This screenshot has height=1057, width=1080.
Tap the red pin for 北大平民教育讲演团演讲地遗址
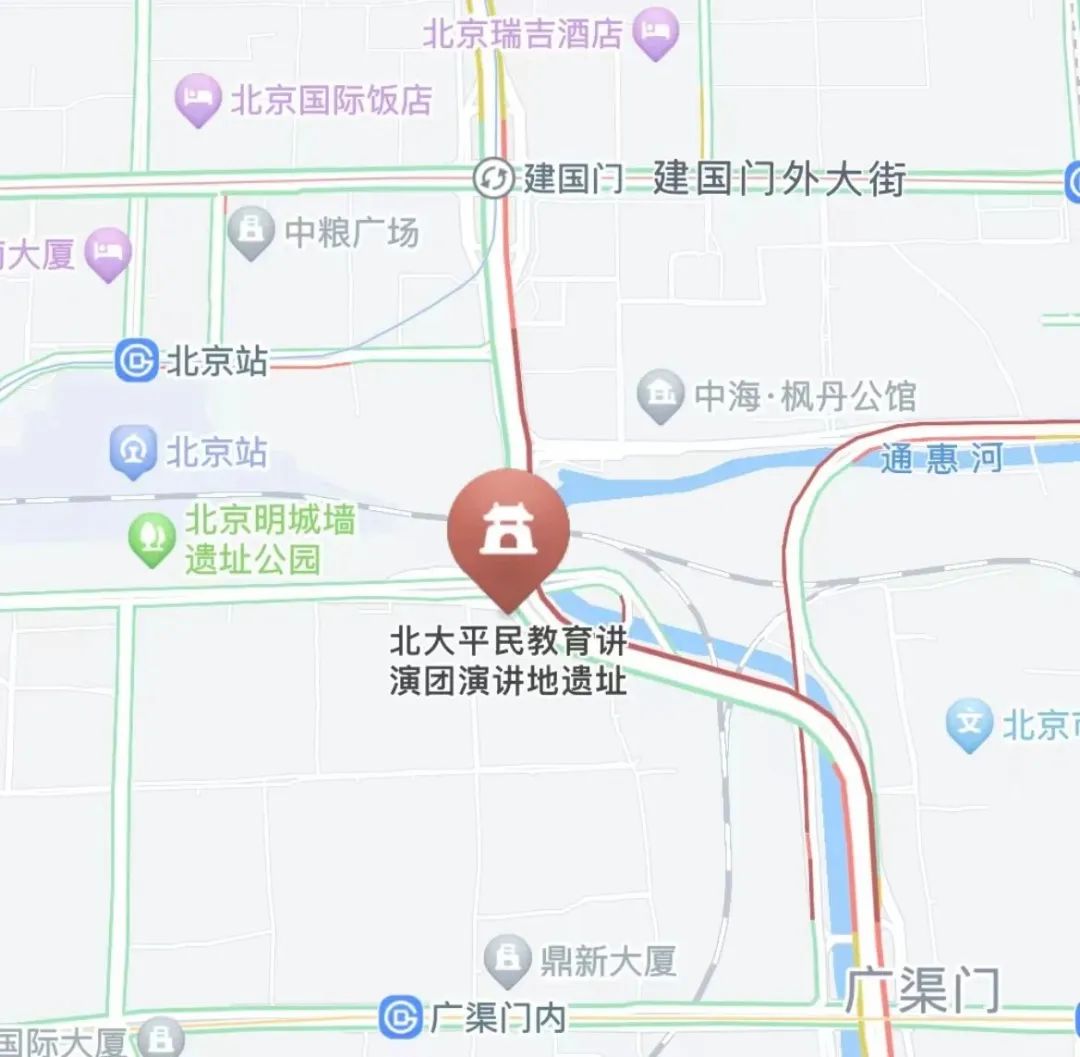508,531
